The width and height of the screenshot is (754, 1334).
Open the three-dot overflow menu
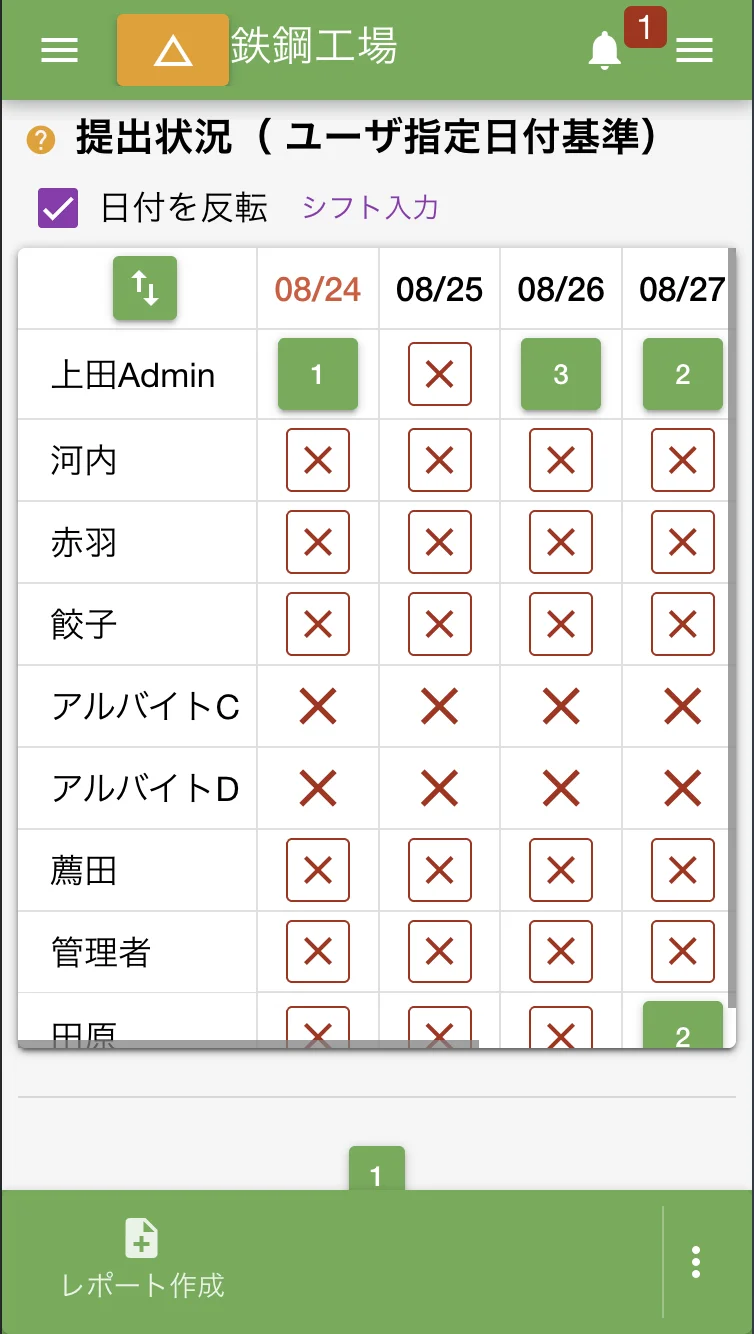click(695, 1262)
